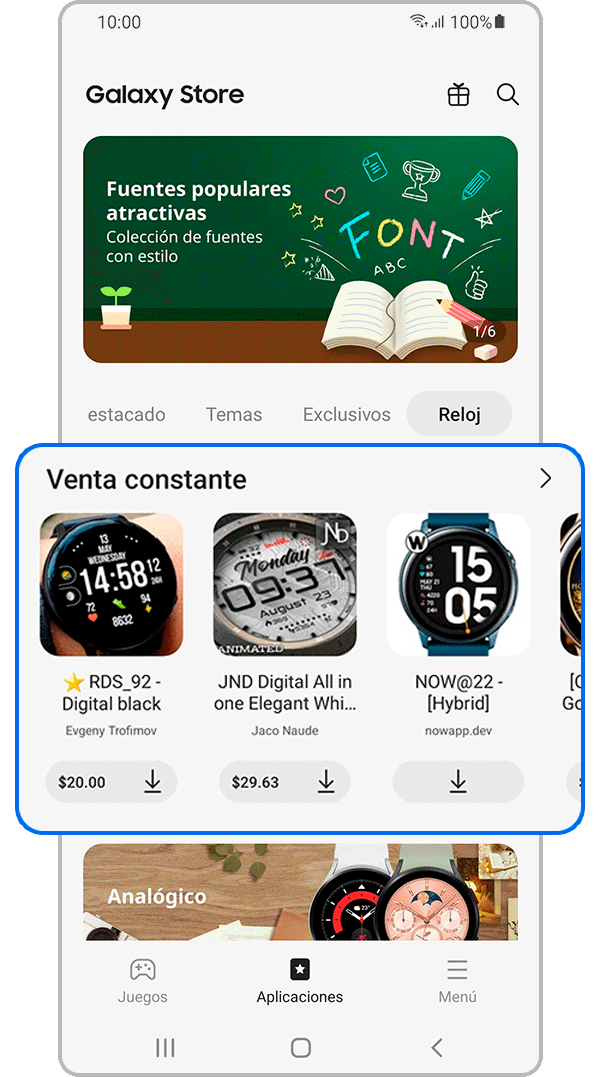
Task: Open RDS_92 - Digital black watch face
Action: (x=111, y=585)
